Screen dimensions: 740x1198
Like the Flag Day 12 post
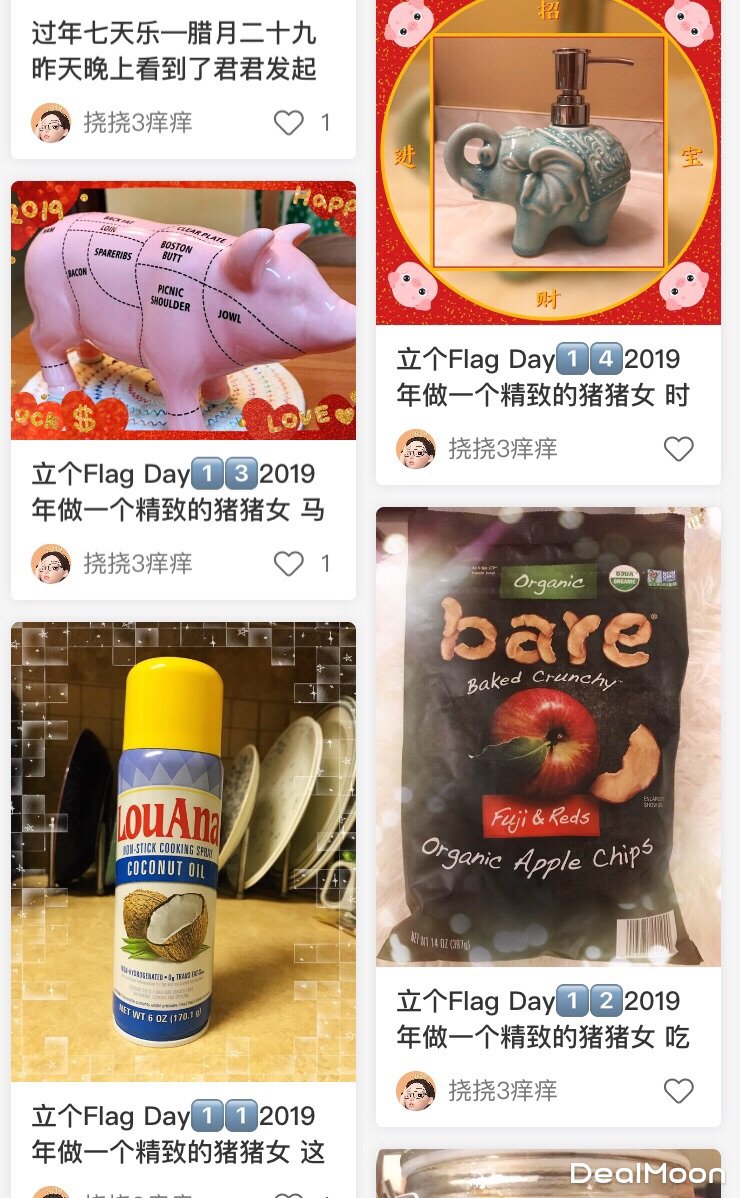click(x=679, y=1091)
